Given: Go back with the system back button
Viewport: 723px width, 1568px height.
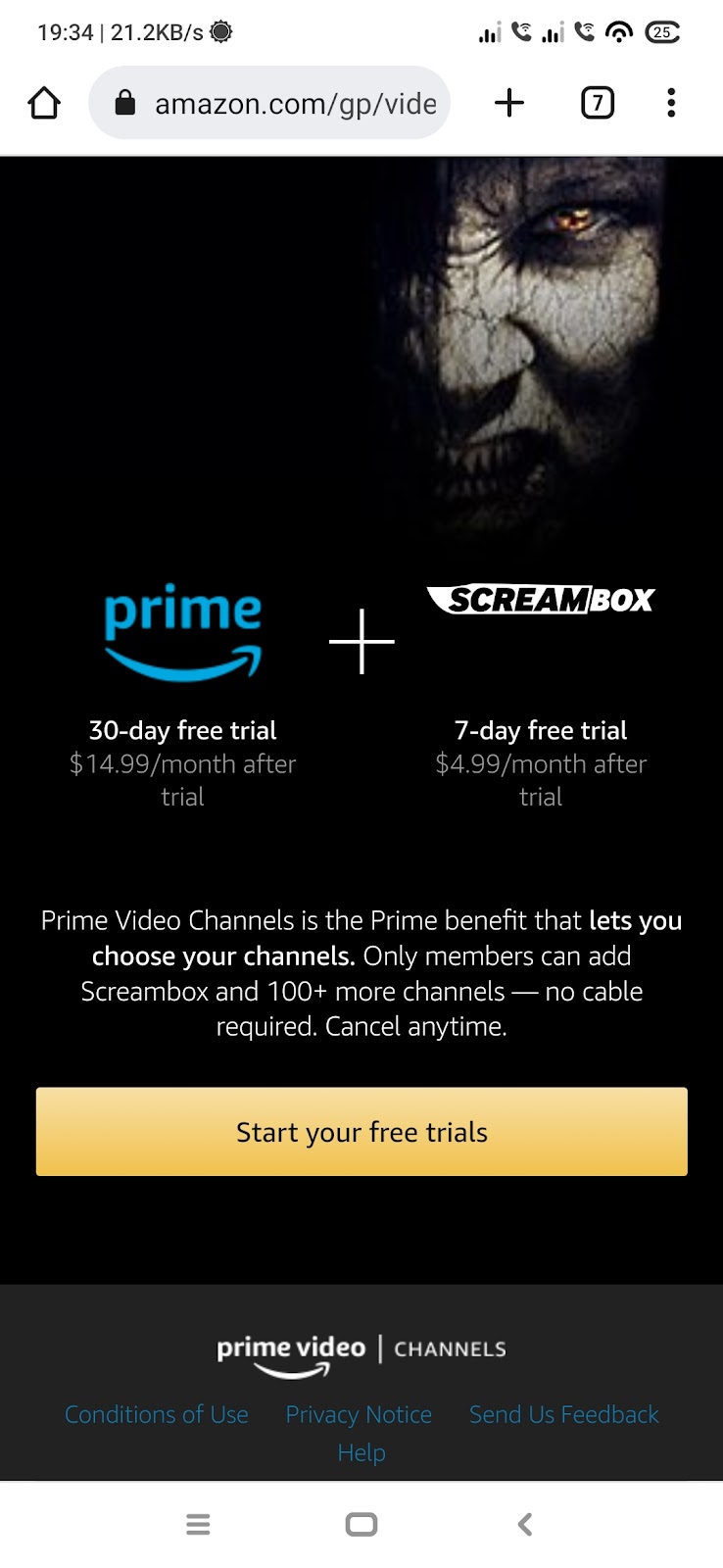Looking at the screenshot, I should pyautogui.click(x=525, y=1524).
